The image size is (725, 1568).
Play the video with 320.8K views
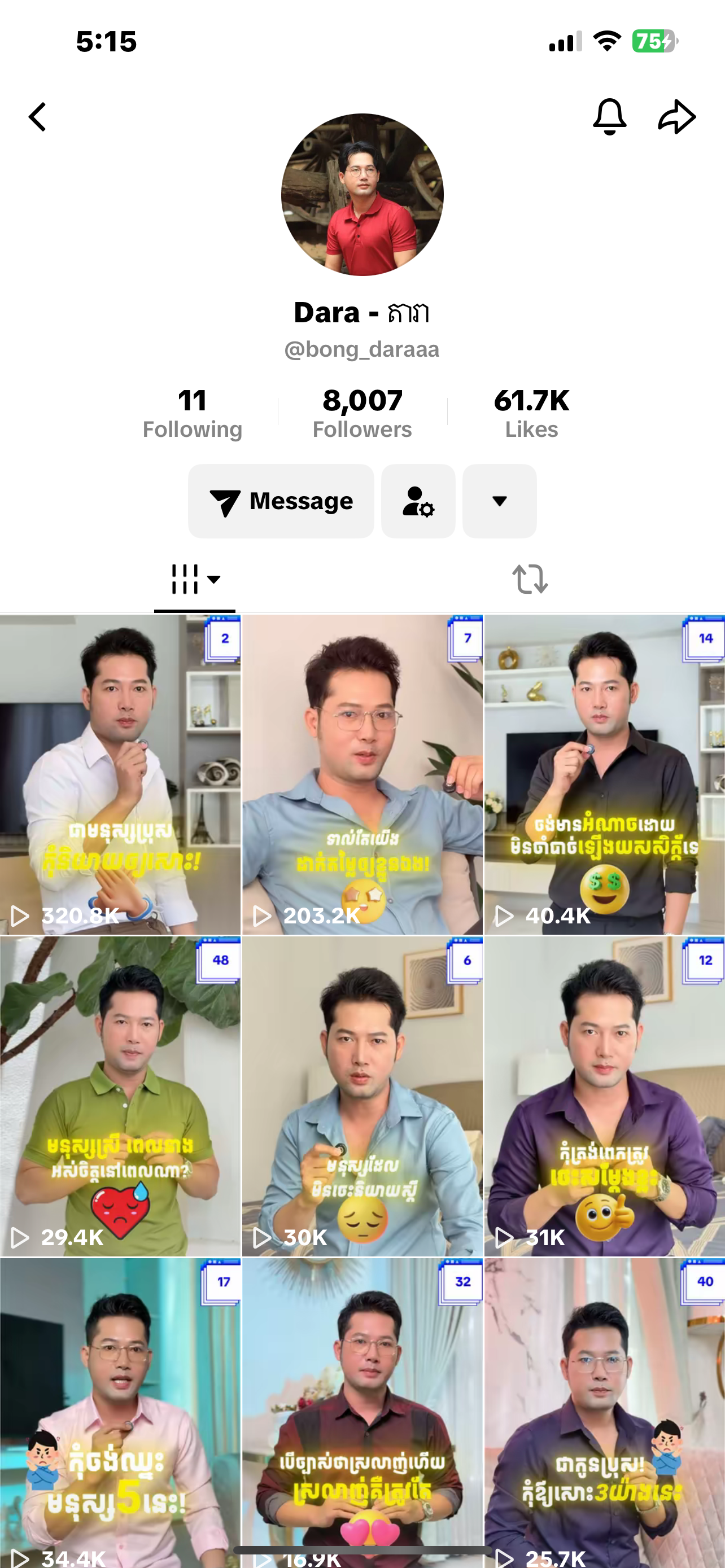click(120, 774)
